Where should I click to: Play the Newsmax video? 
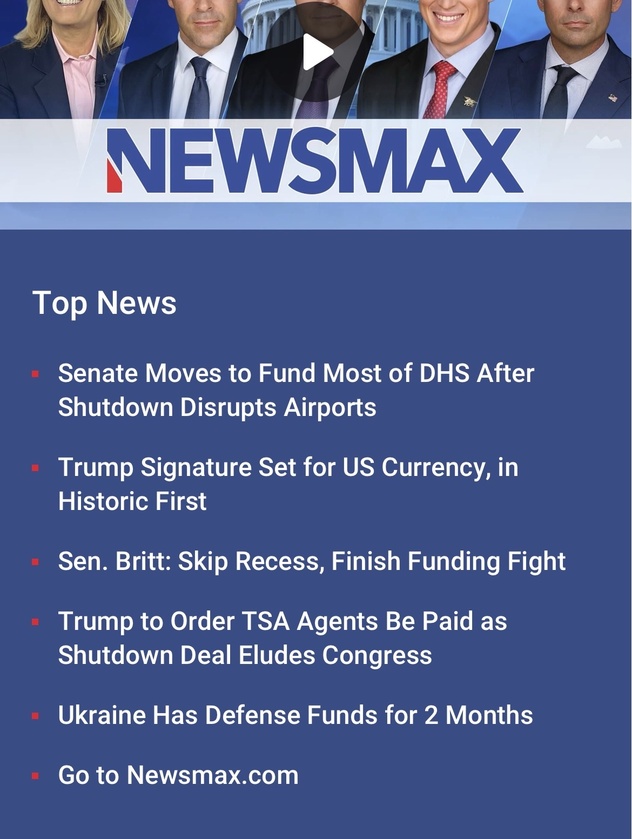[317, 53]
